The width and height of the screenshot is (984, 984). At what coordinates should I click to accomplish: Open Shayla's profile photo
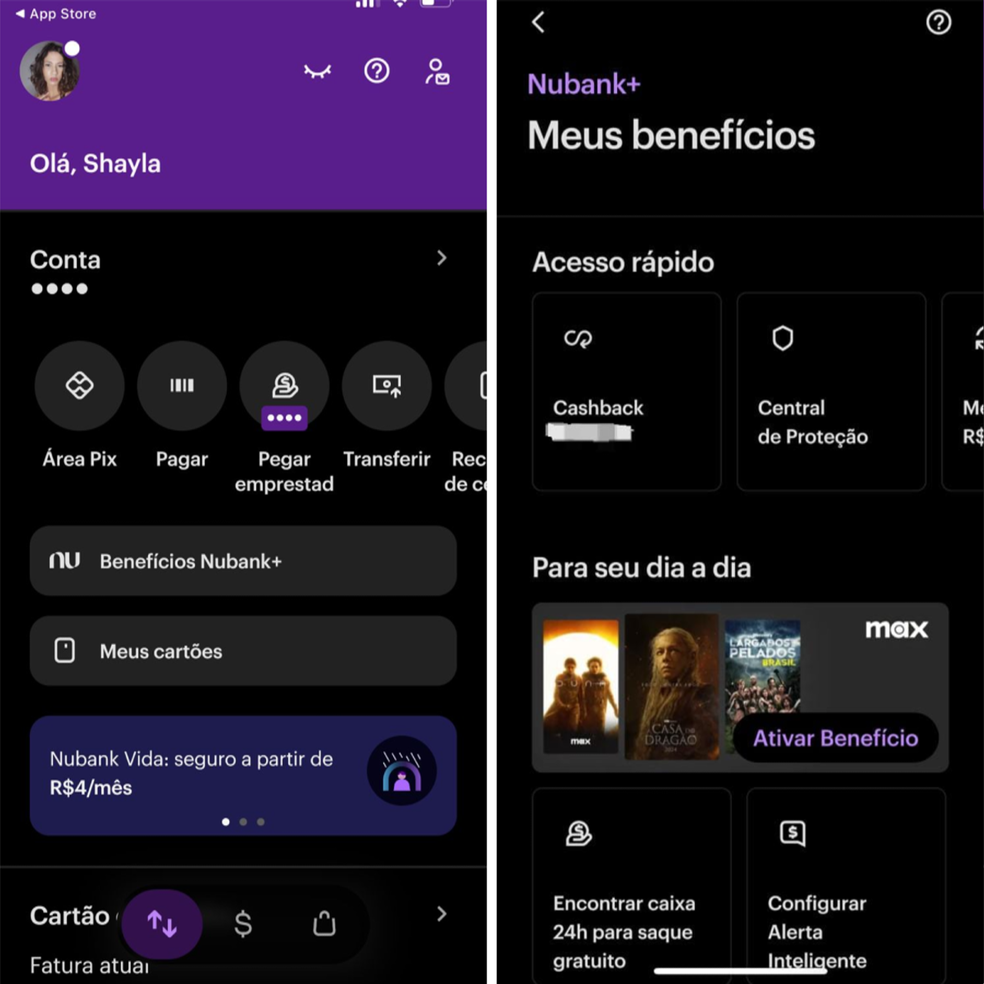pyautogui.click(x=49, y=71)
